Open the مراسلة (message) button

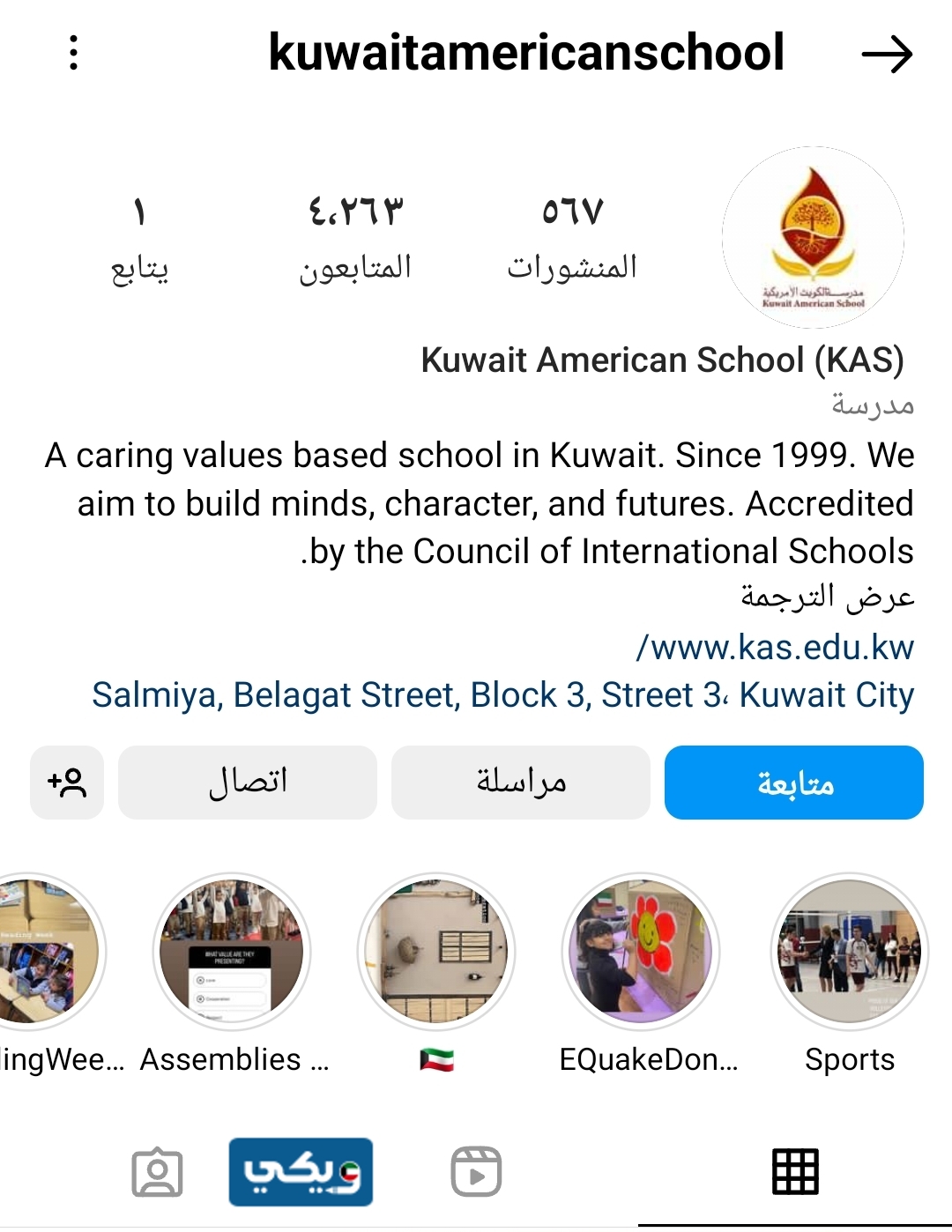pos(520,783)
